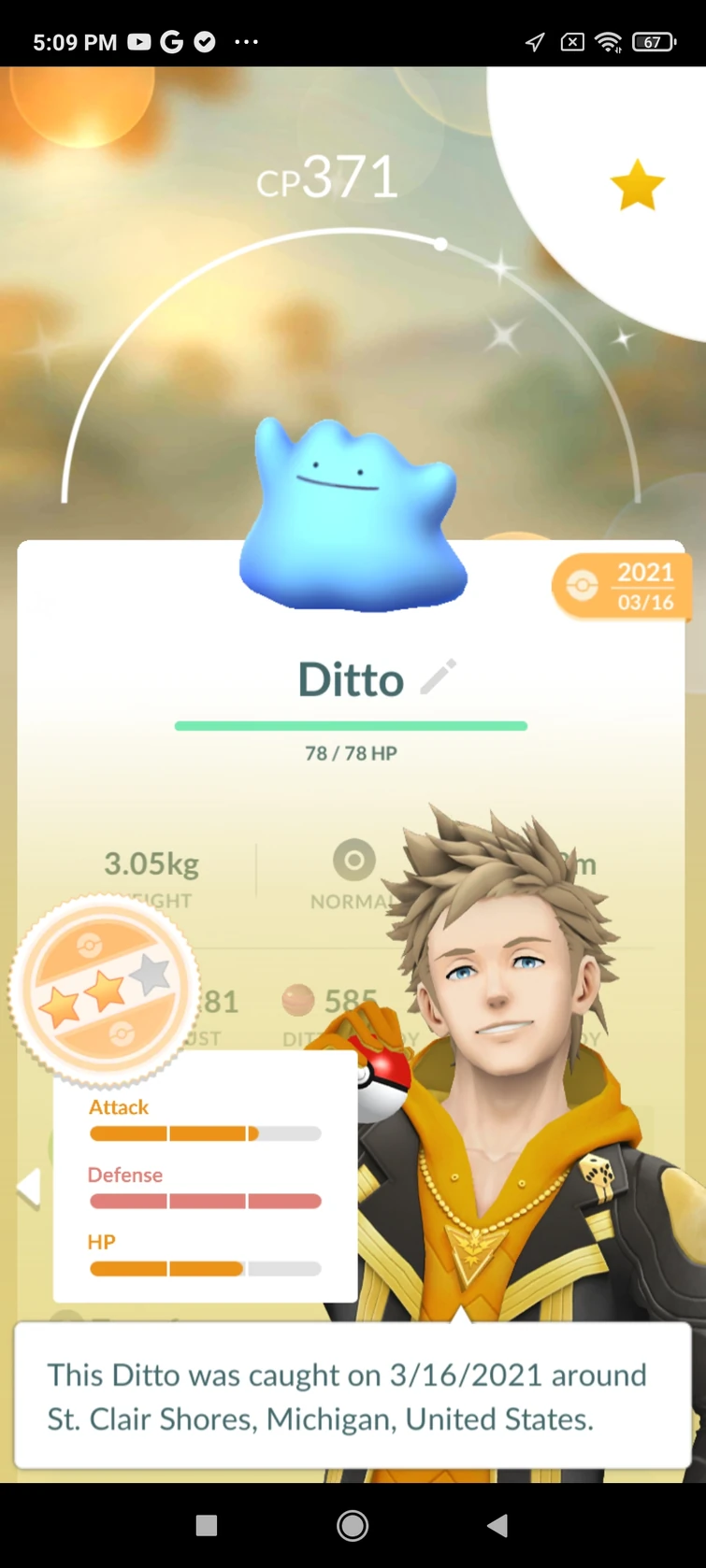Image resolution: width=706 pixels, height=1568 pixels.
Task: Tap the Wi-Fi icon in the status bar
Action: coord(610,41)
